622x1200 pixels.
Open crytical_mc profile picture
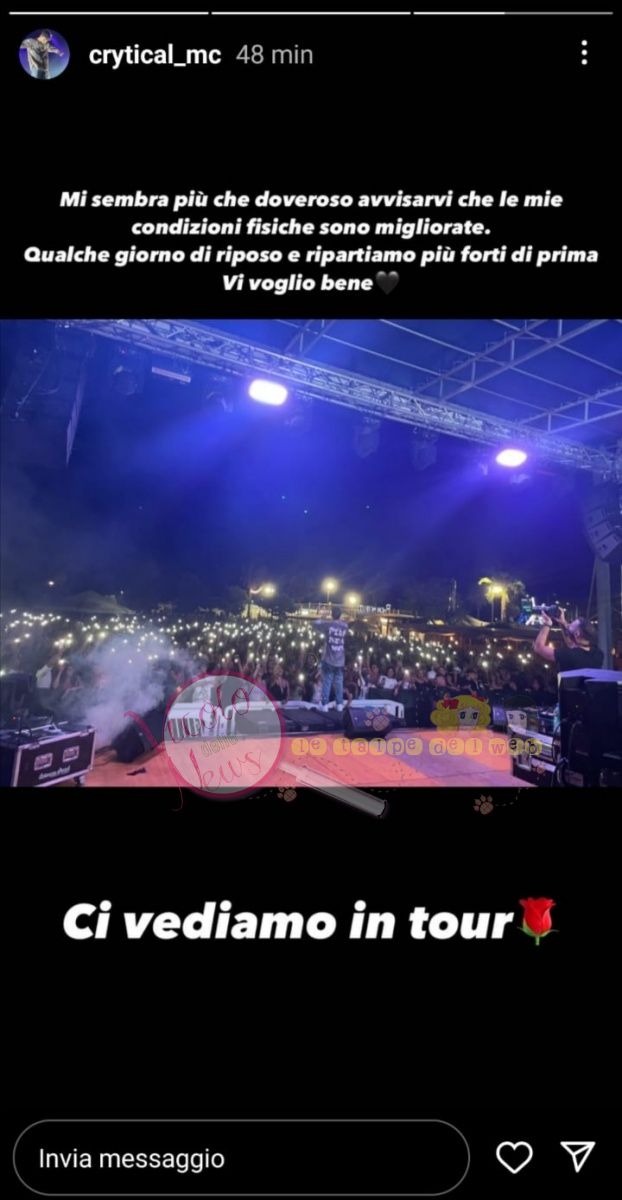(x=44, y=55)
